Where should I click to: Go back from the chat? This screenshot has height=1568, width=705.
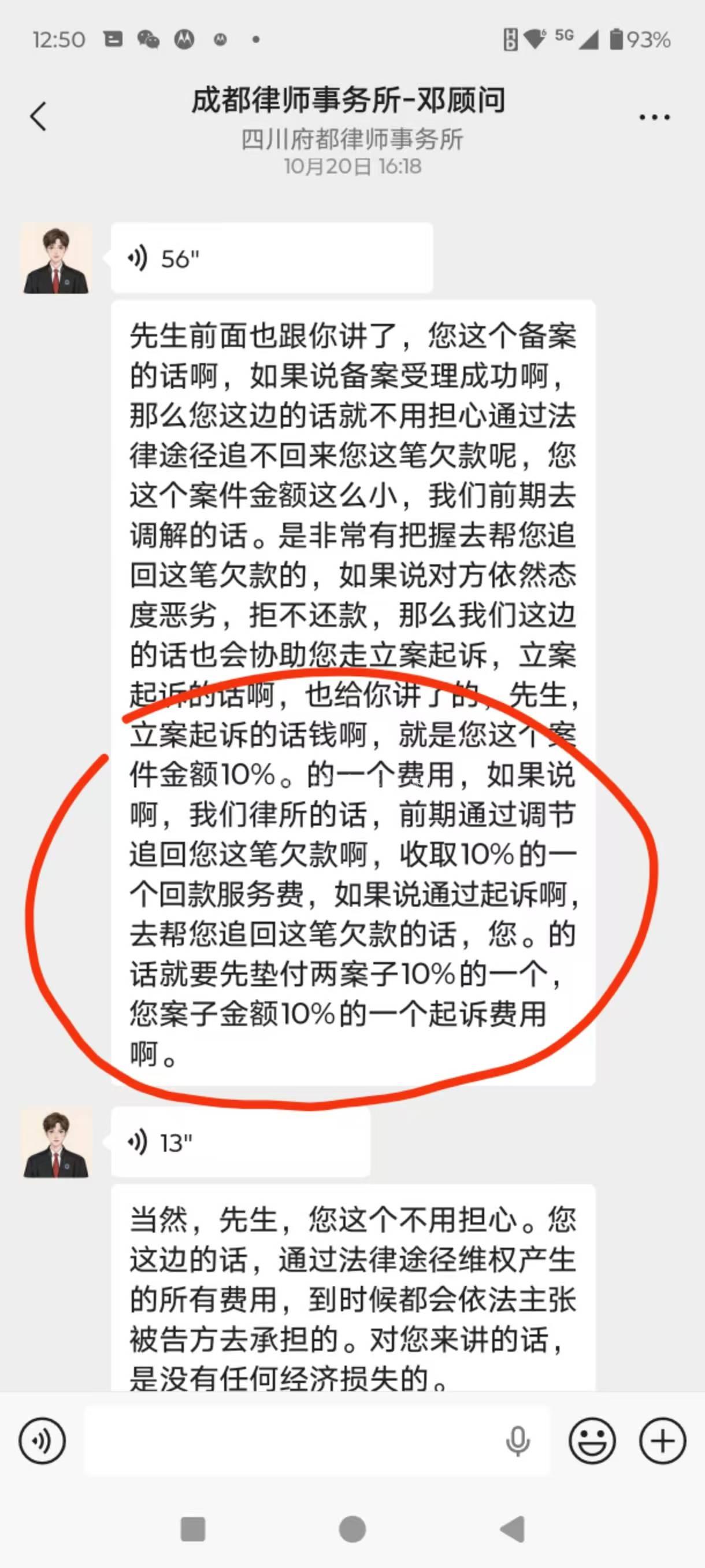pos(38,116)
